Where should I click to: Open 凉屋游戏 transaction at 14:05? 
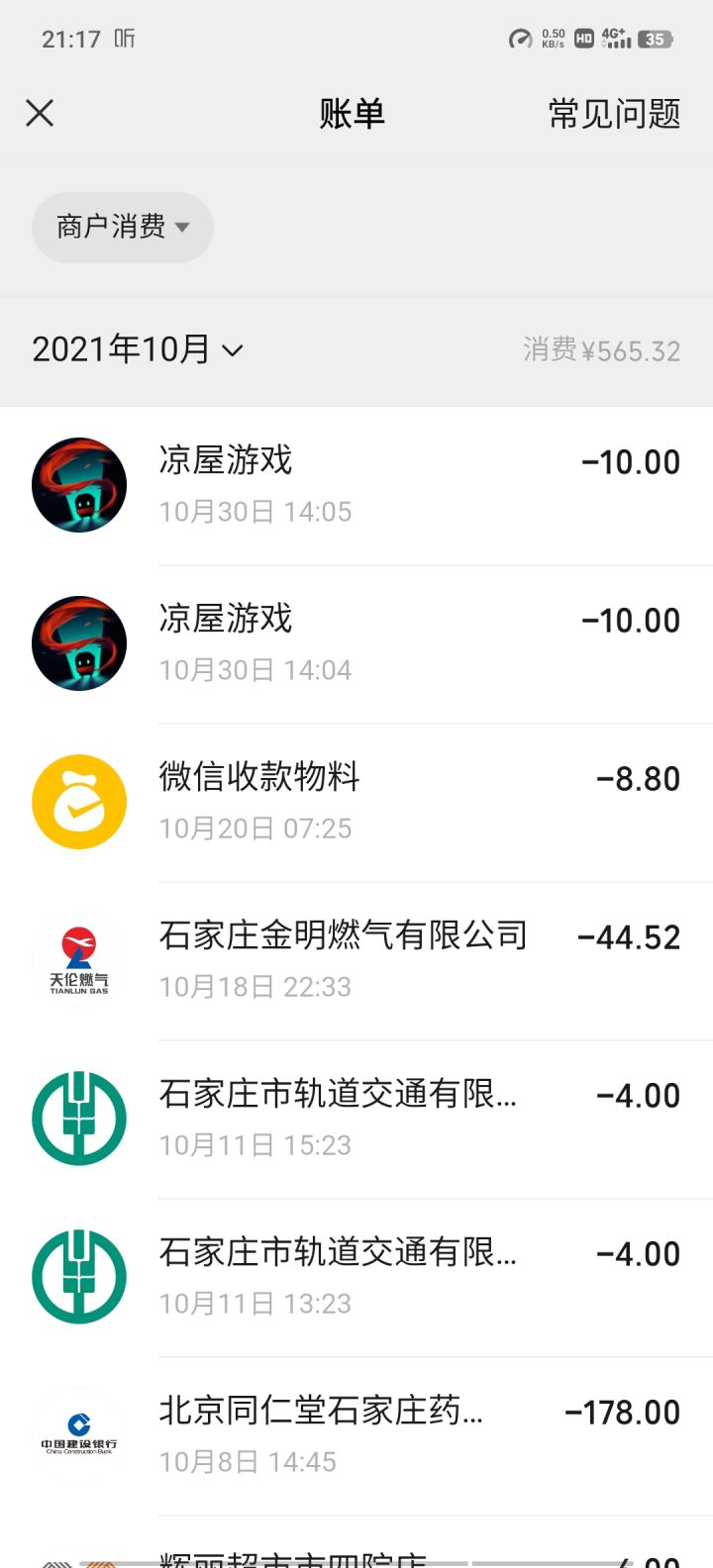356,485
